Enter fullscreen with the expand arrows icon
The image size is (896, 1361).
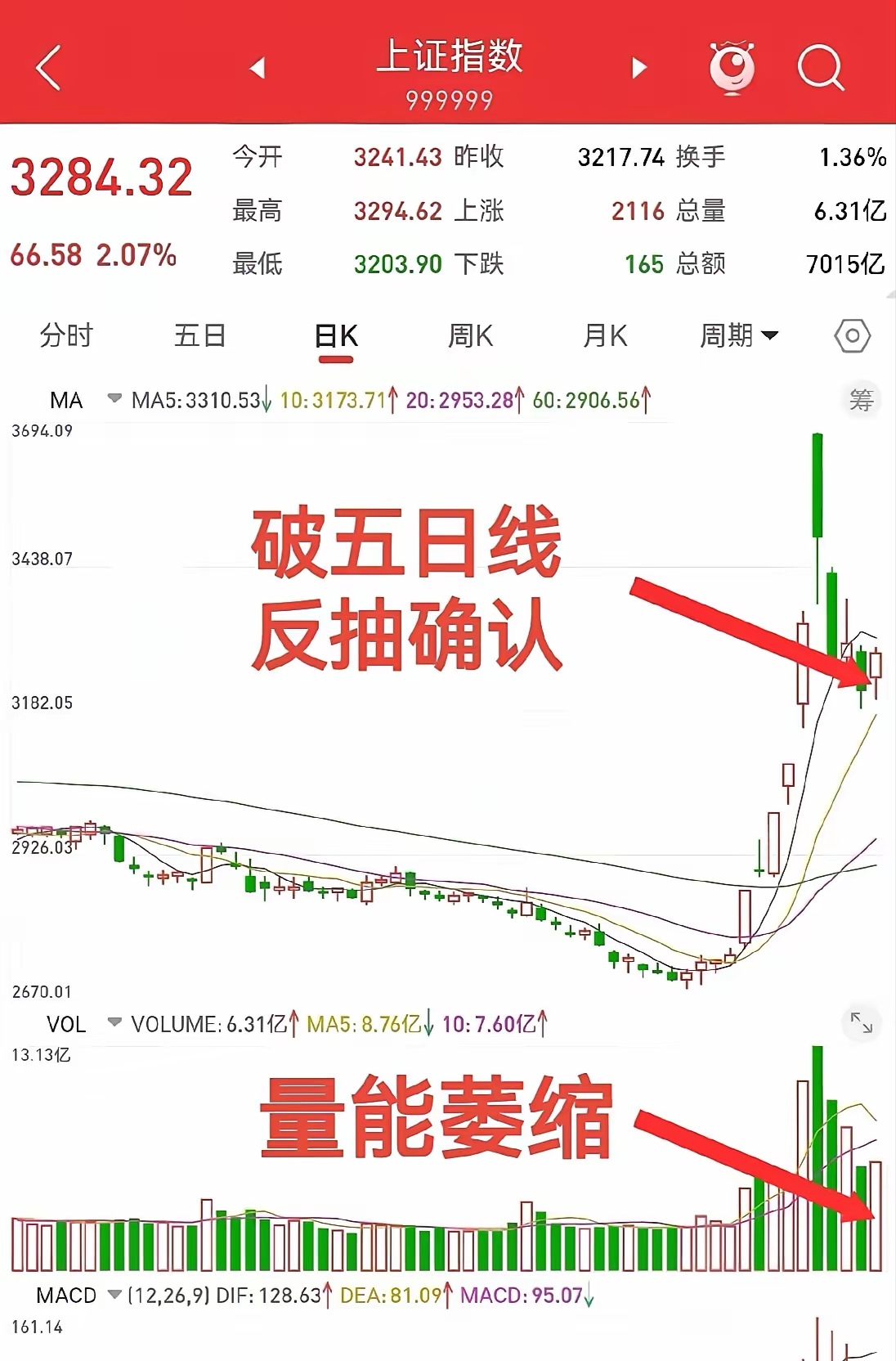point(861,1022)
